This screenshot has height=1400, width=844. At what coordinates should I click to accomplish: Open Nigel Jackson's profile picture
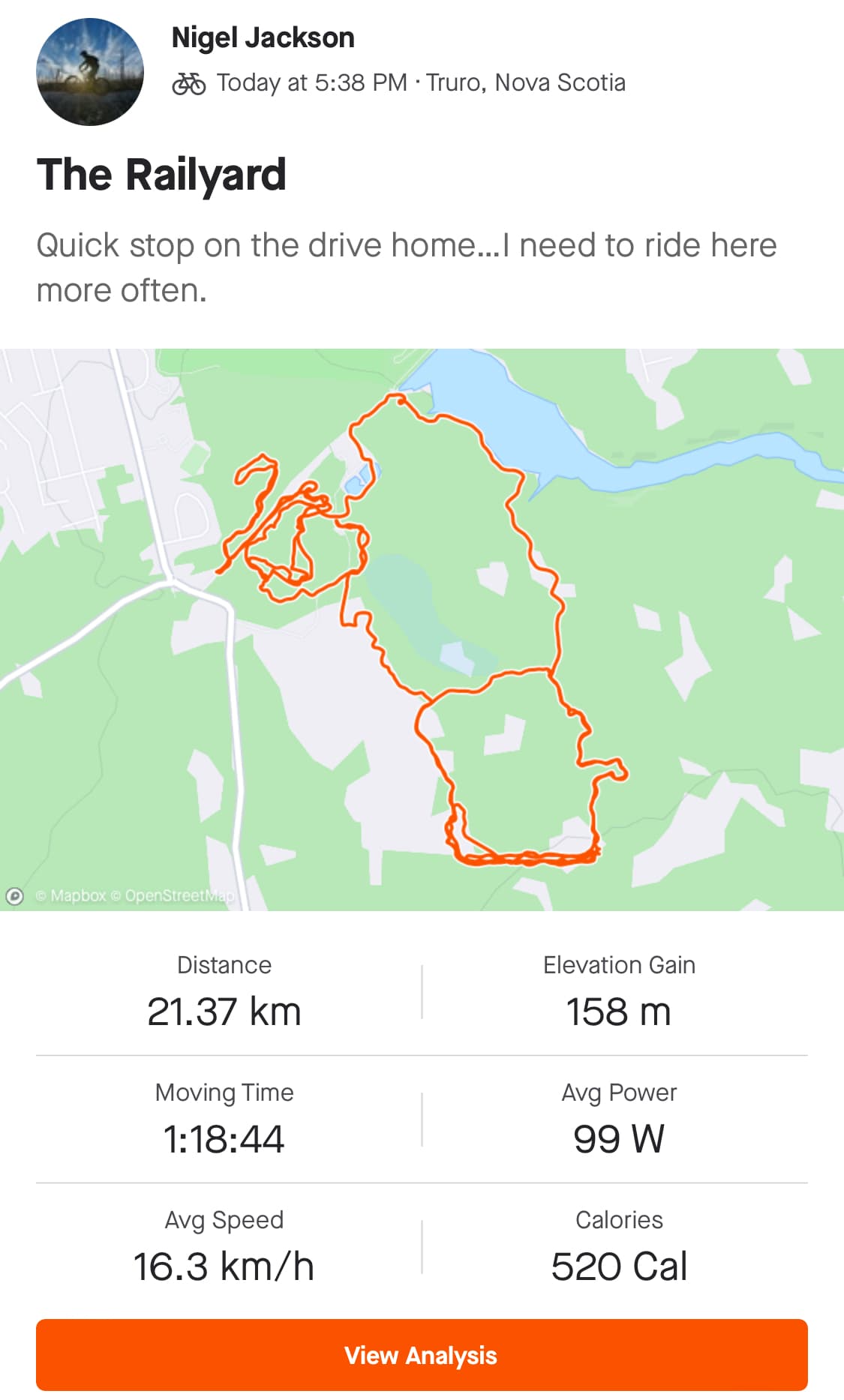click(90, 72)
